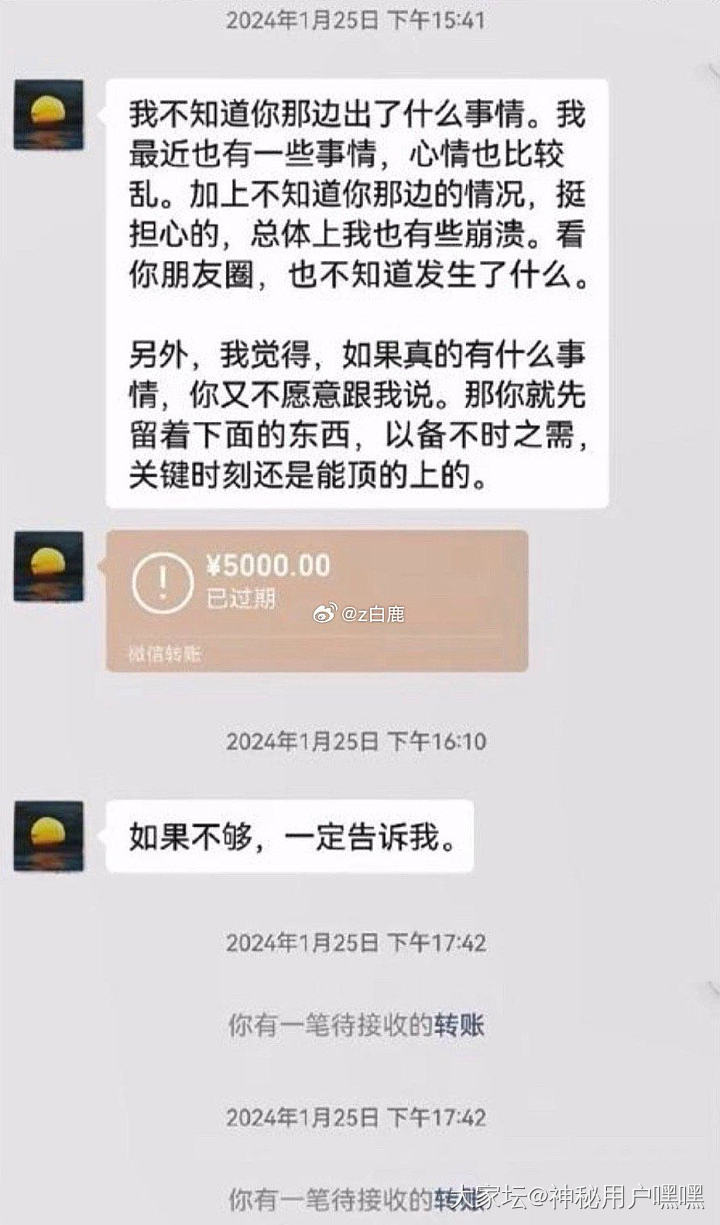Tap the avatar beside the ¥5000.00 transfer

pyautogui.click(x=48, y=566)
